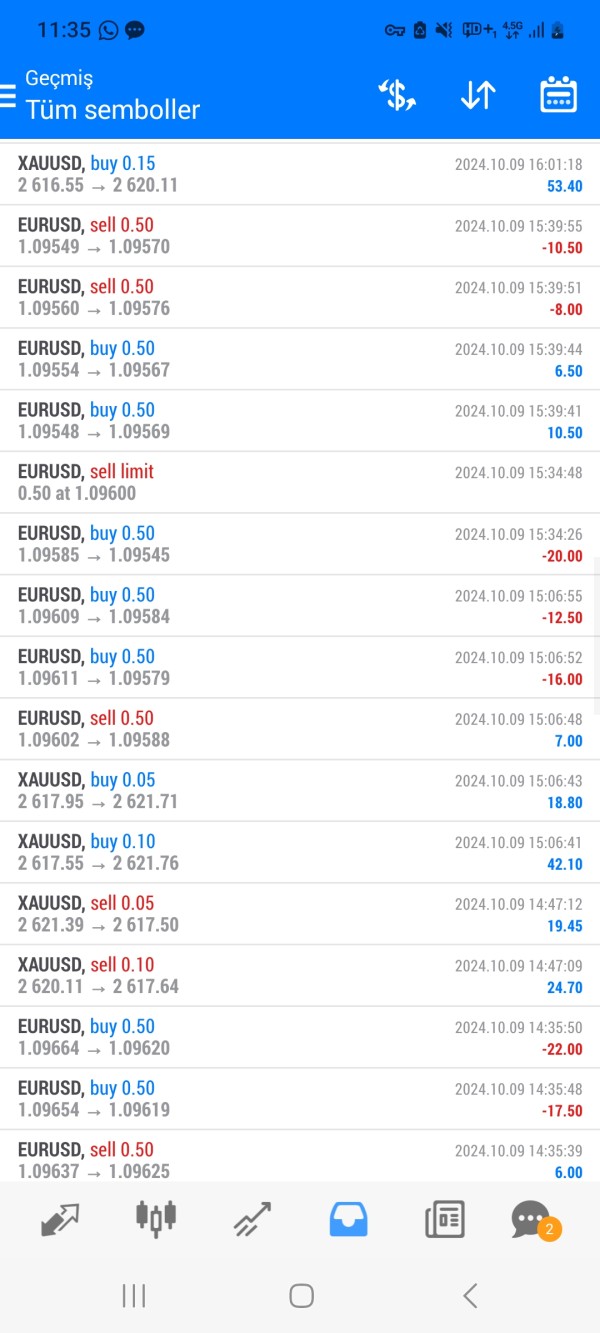Show details of XAUUSD sell 0.10 trade

tap(300, 975)
